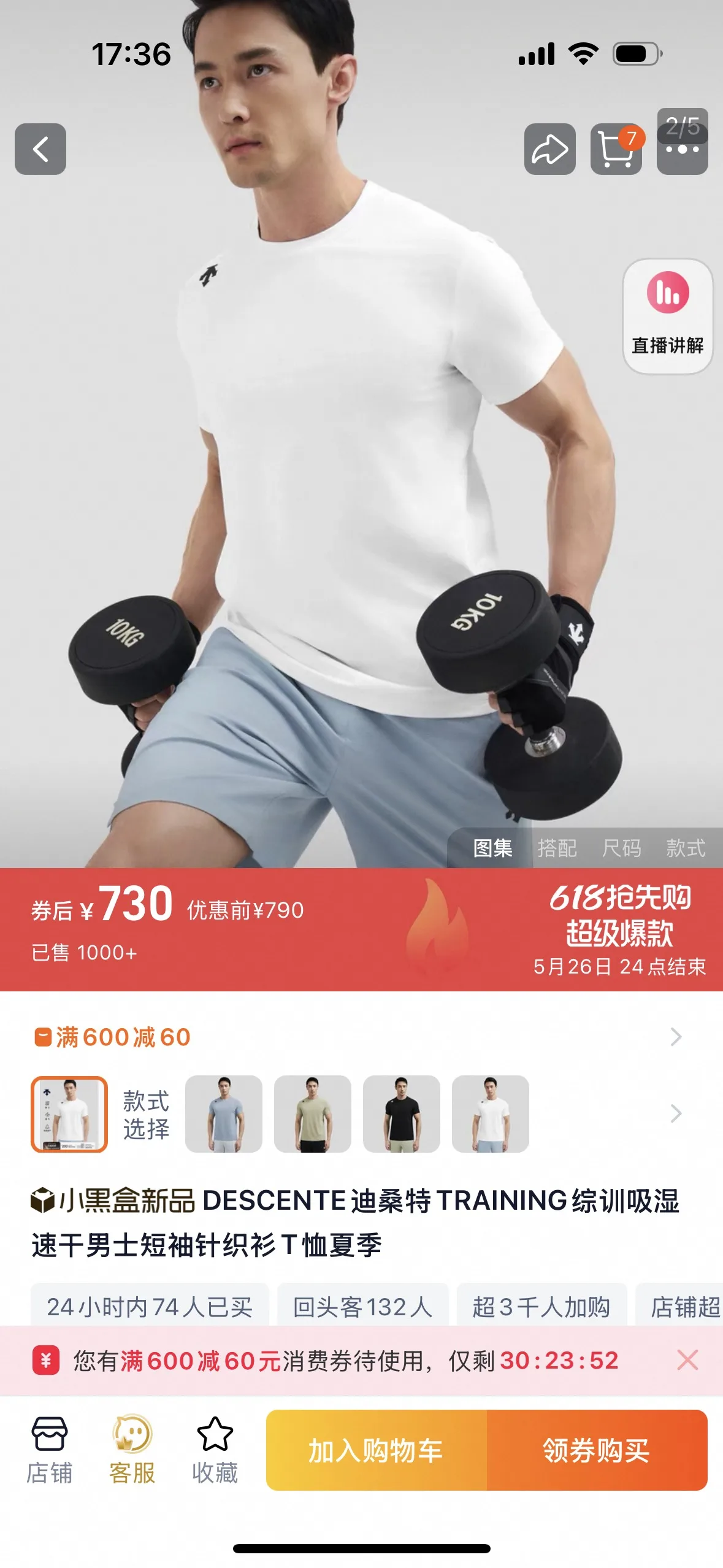Select the blue T-shirt style
This screenshot has width=723, height=1568.
click(x=224, y=1113)
